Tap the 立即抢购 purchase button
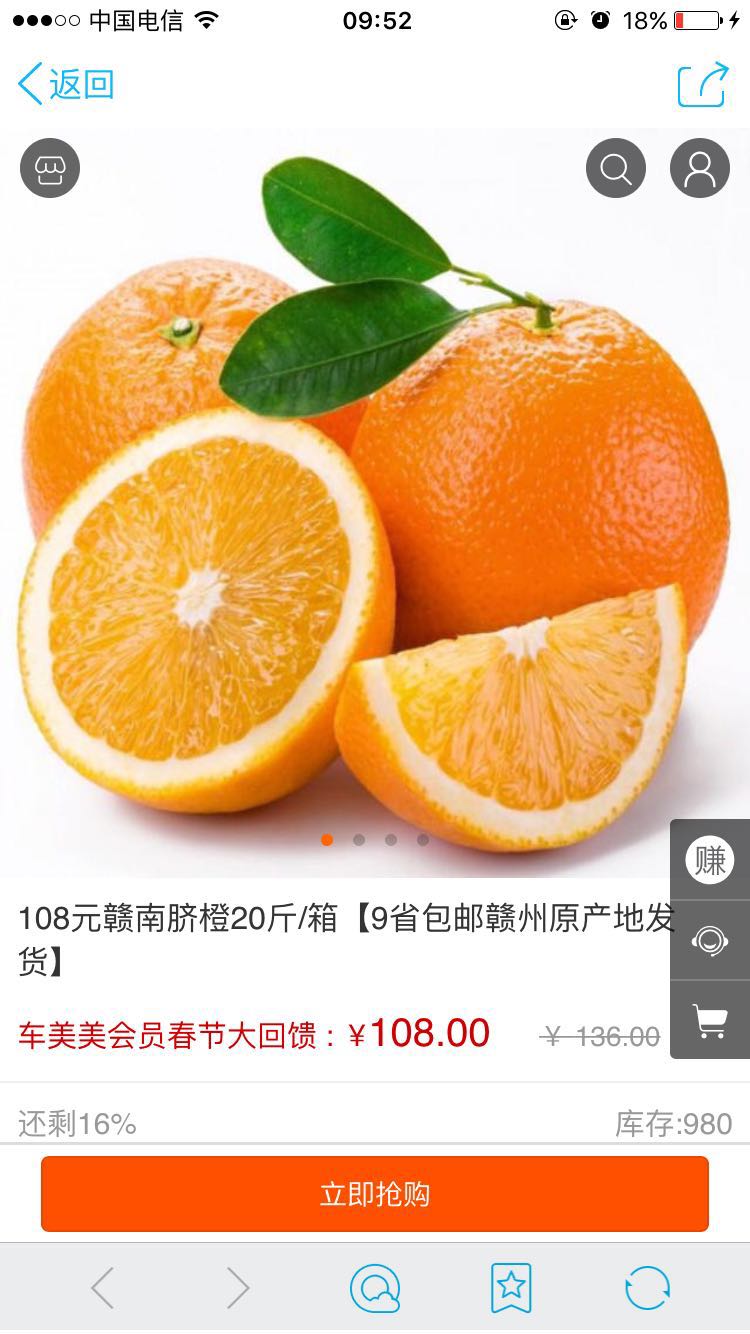The width and height of the screenshot is (750, 1334). (x=375, y=1193)
